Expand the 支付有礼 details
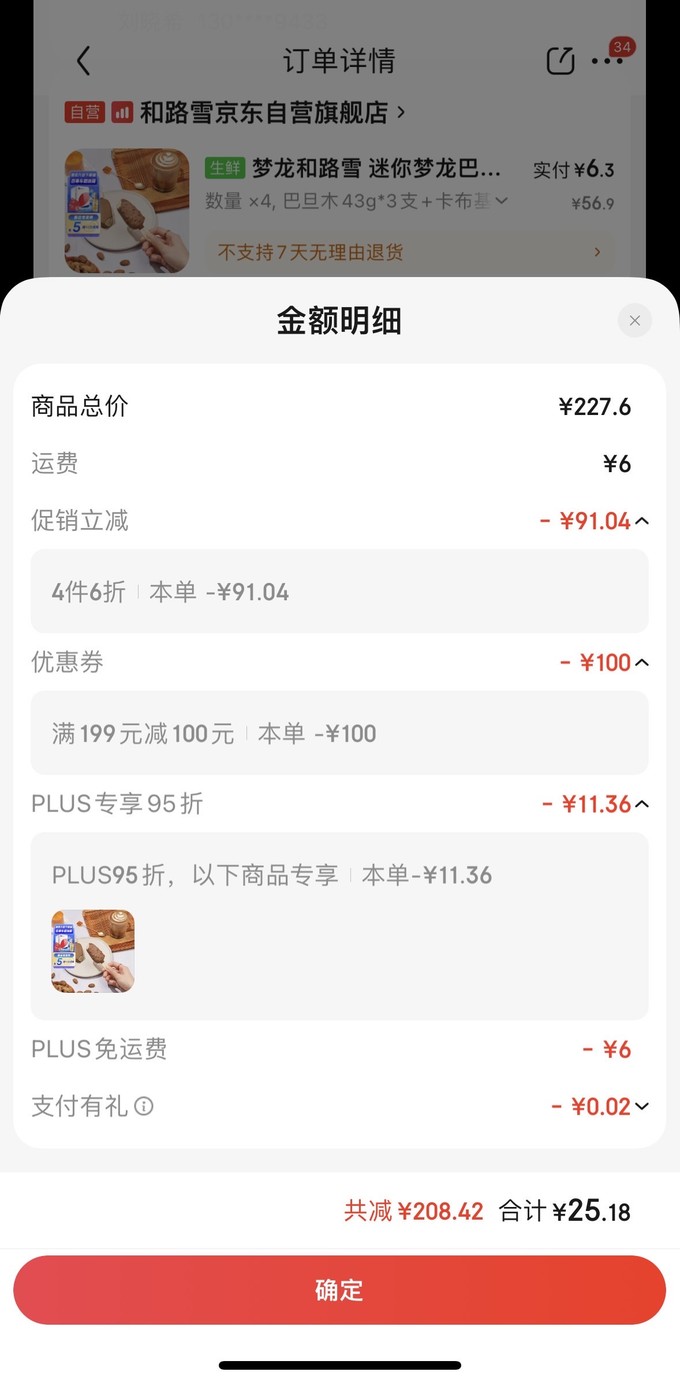The height and width of the screenshot is (1383, 680). pos(642,1106)
